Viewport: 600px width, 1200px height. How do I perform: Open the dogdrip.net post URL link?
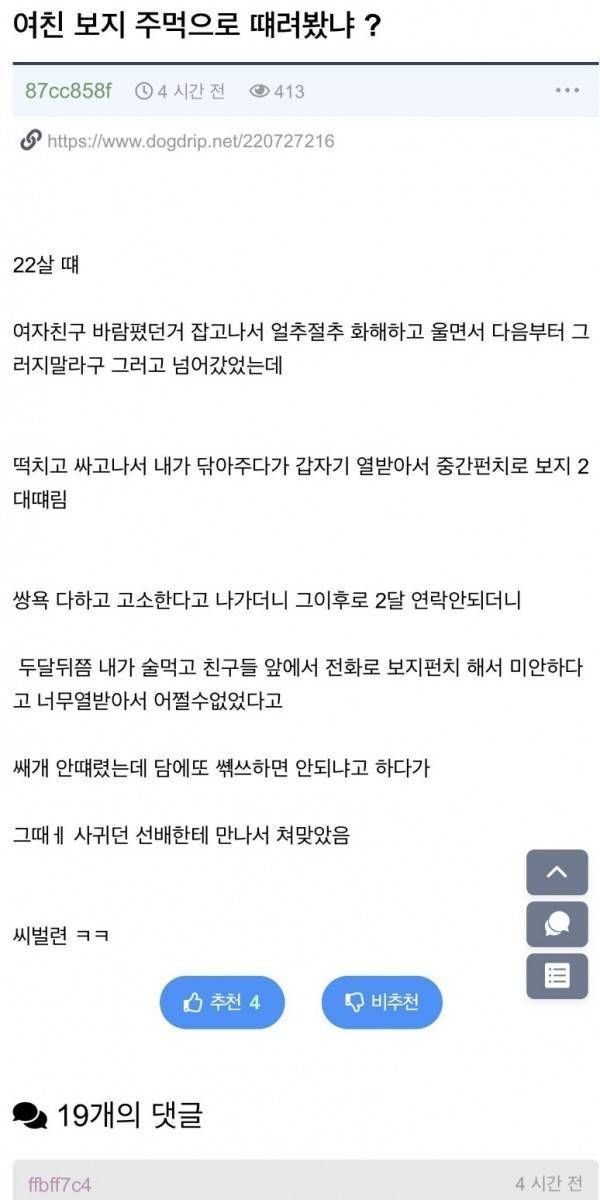click(190, 141)
